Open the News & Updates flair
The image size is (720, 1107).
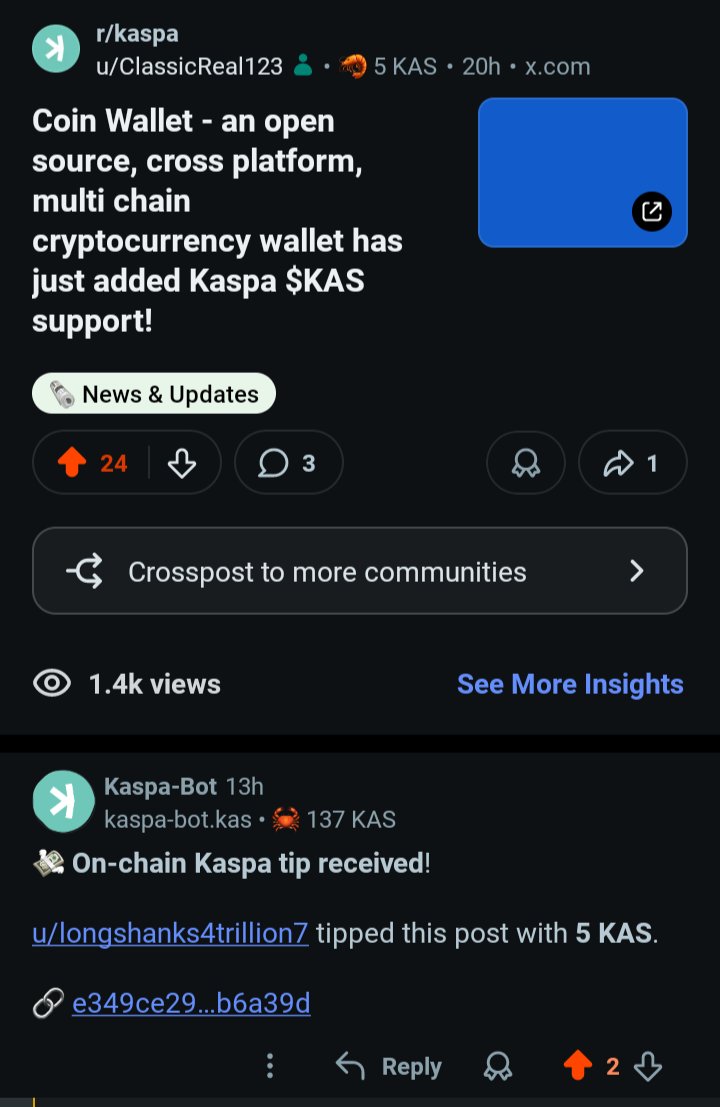point(154,394)
